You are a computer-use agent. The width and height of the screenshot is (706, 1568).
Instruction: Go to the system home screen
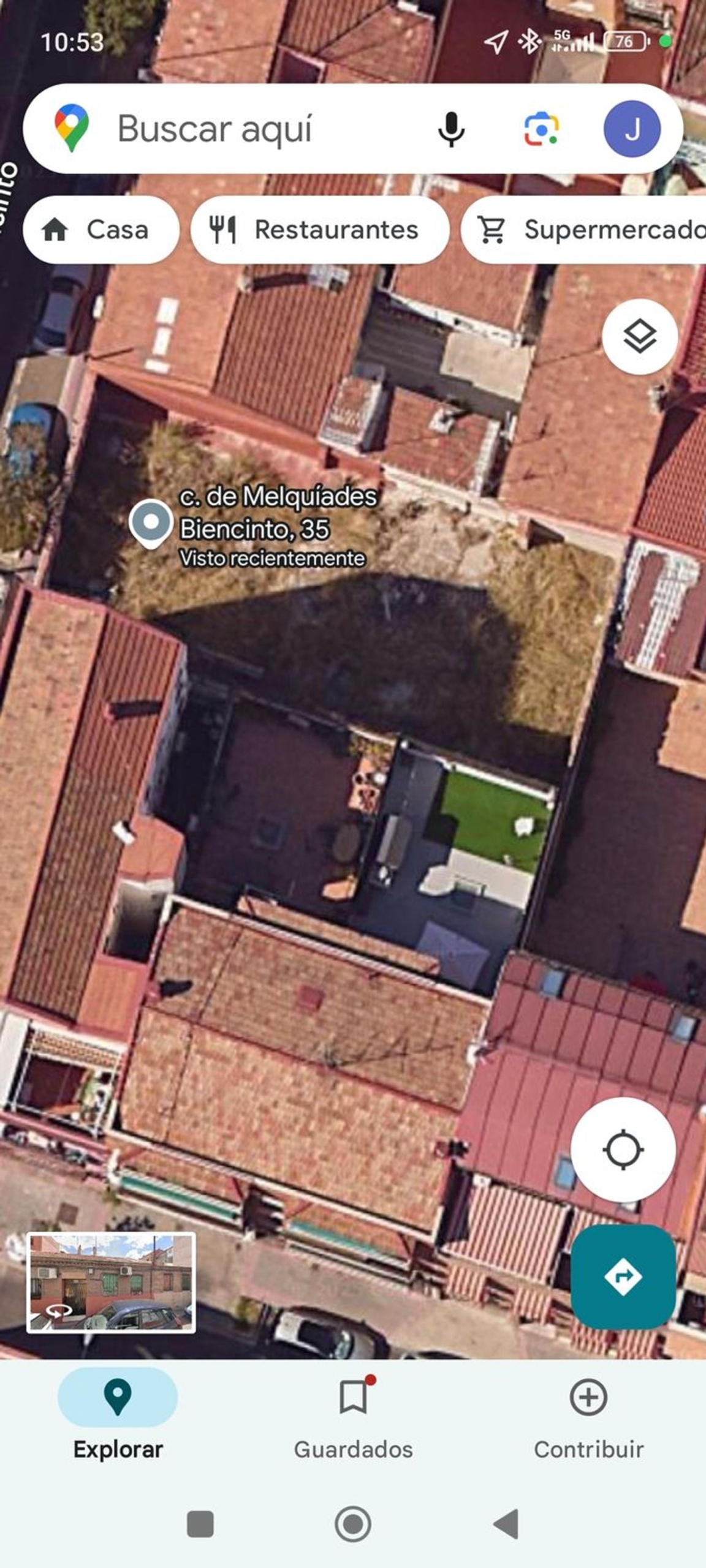[353, 1523]
